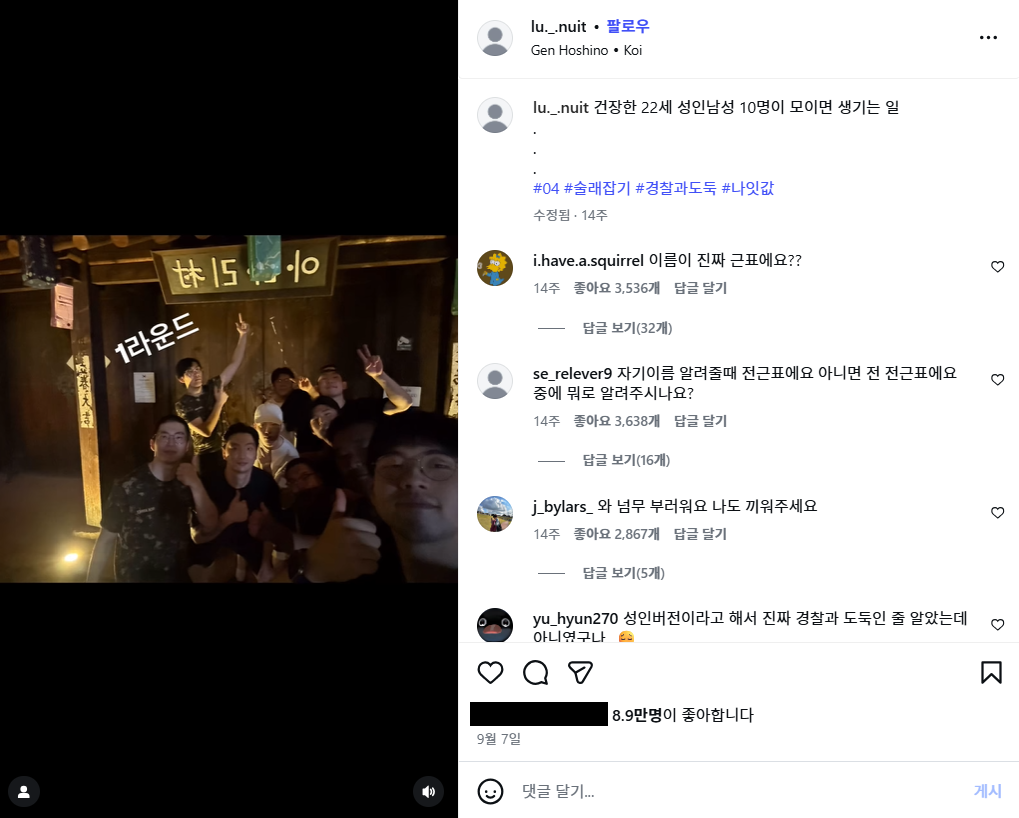Mute or unmute the video sound
Image resolution: width=1019 pixels, height=818 pixels.
coord(428,792)
